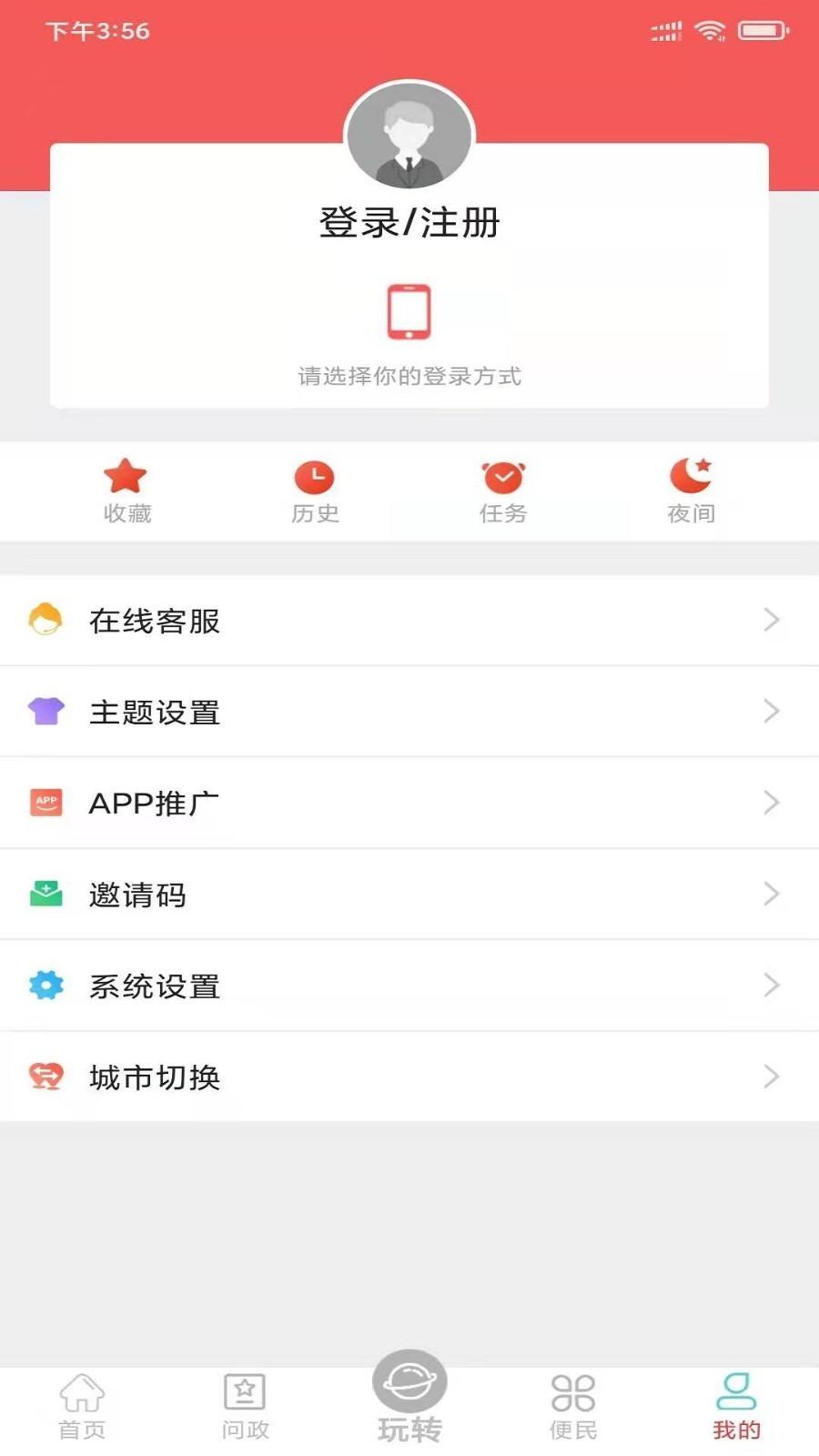Open the 收藏 (favorites) star icon

(126, 475)
